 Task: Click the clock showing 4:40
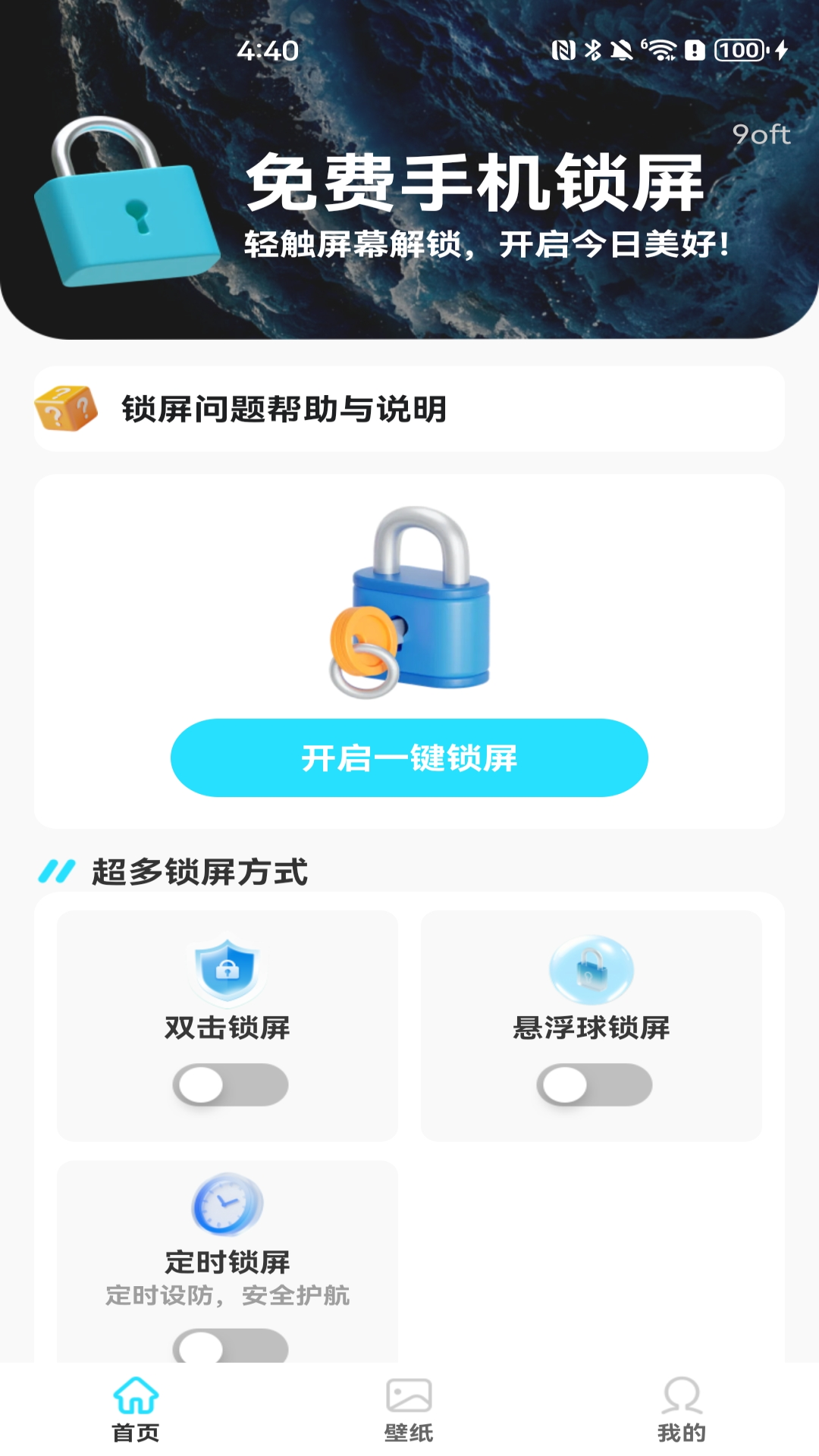(267, 50)
